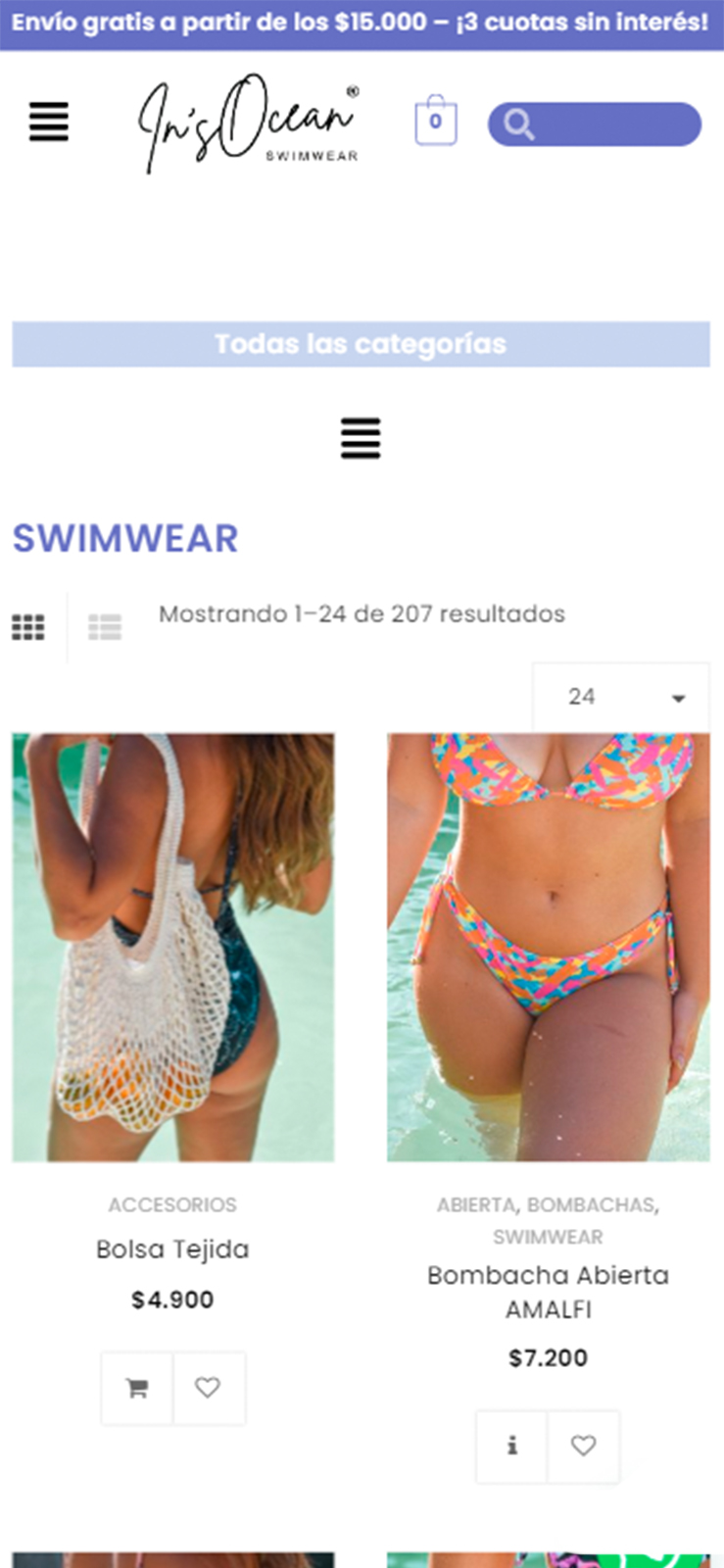Expand the categories hamburger menu
This screenshot has width=724, height=1568.
(360, 438)
